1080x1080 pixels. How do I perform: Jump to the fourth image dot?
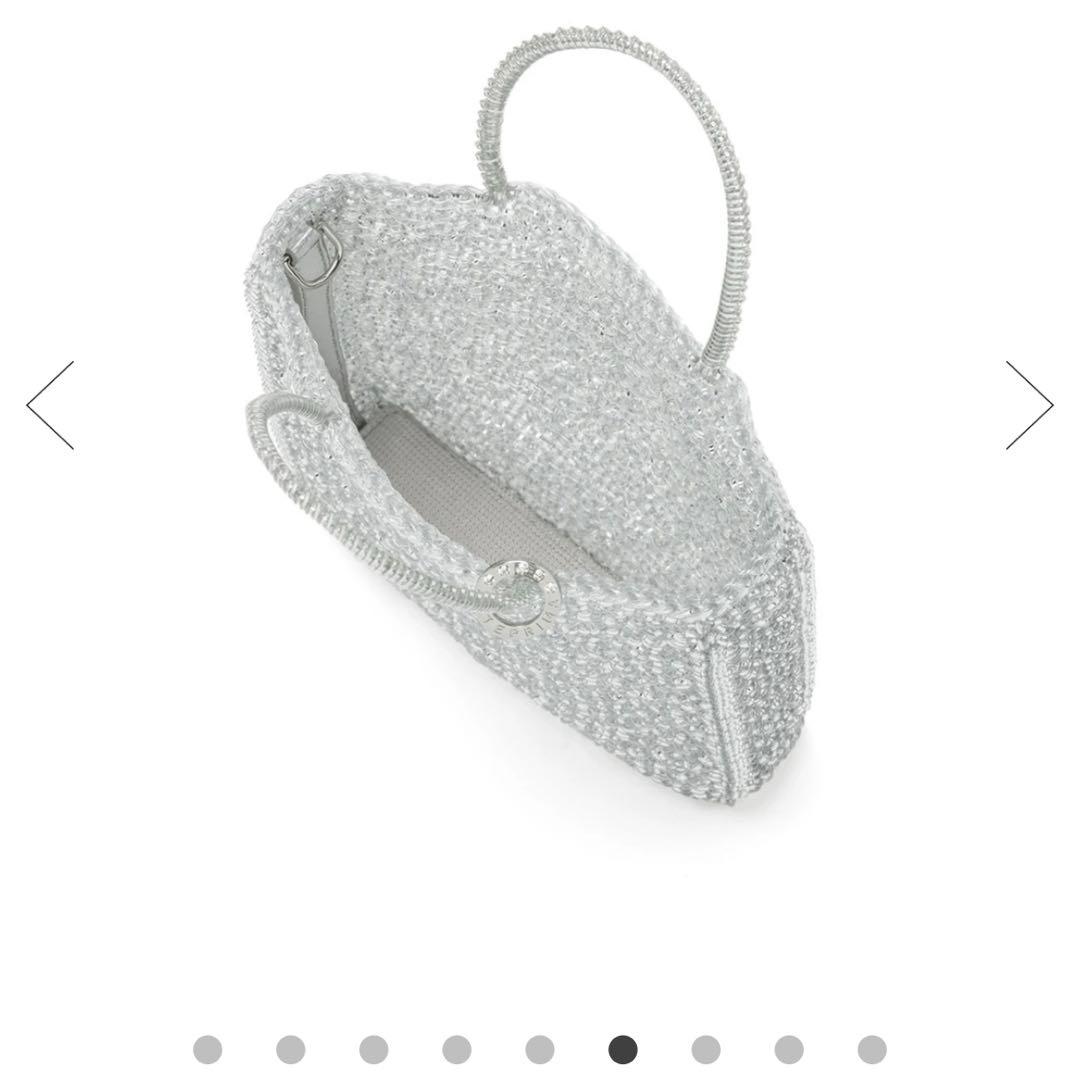point(456,1049)
